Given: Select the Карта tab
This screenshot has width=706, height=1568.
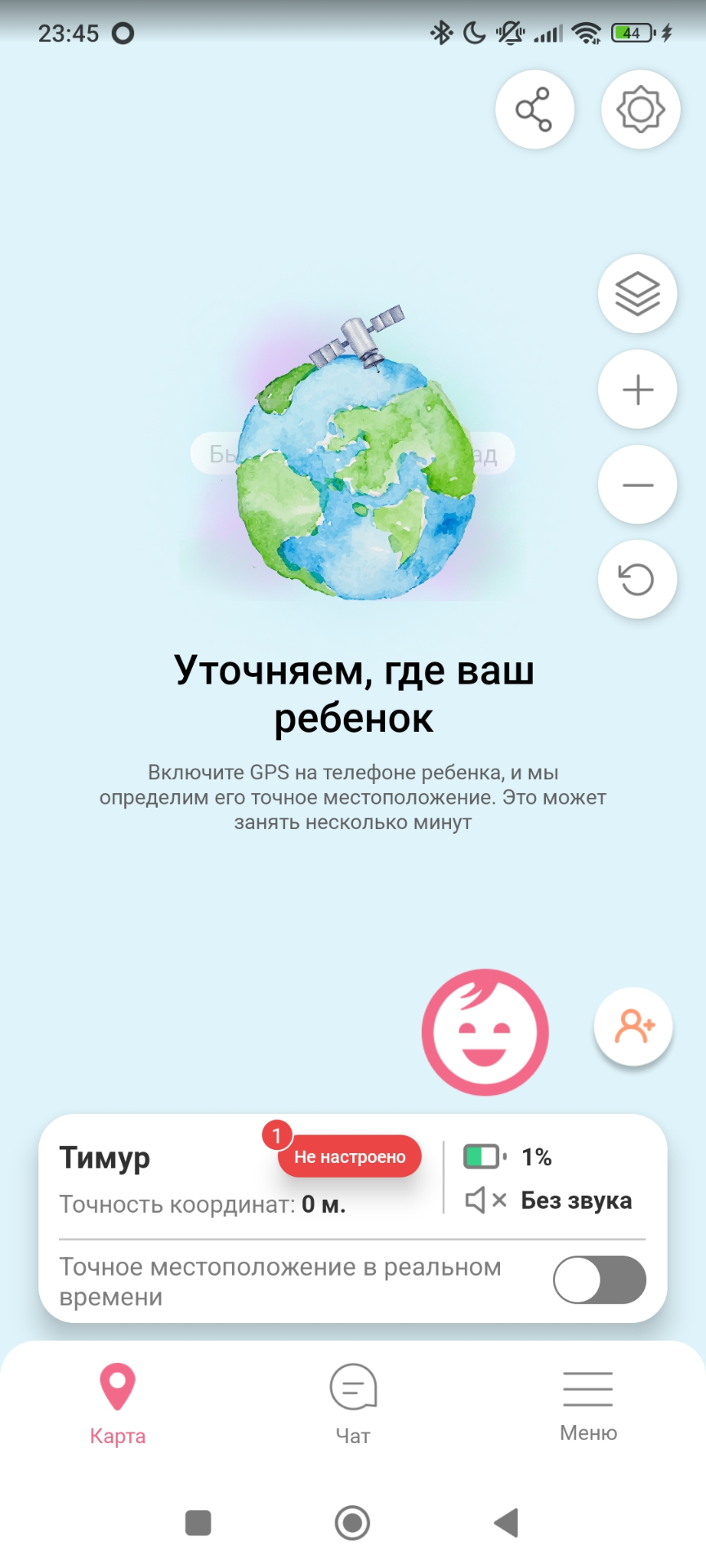Looking at the screenshot, I should point(118,1402).
